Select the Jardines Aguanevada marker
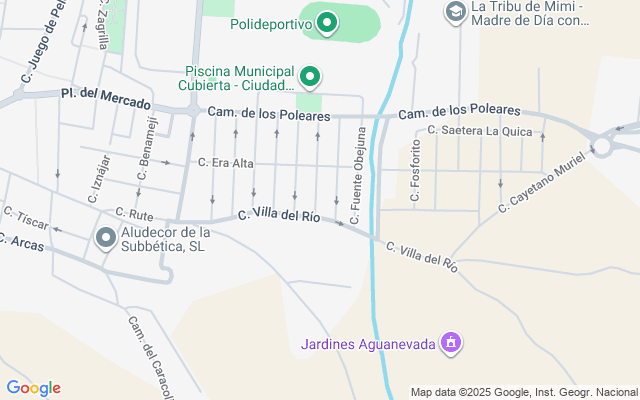 451,343
